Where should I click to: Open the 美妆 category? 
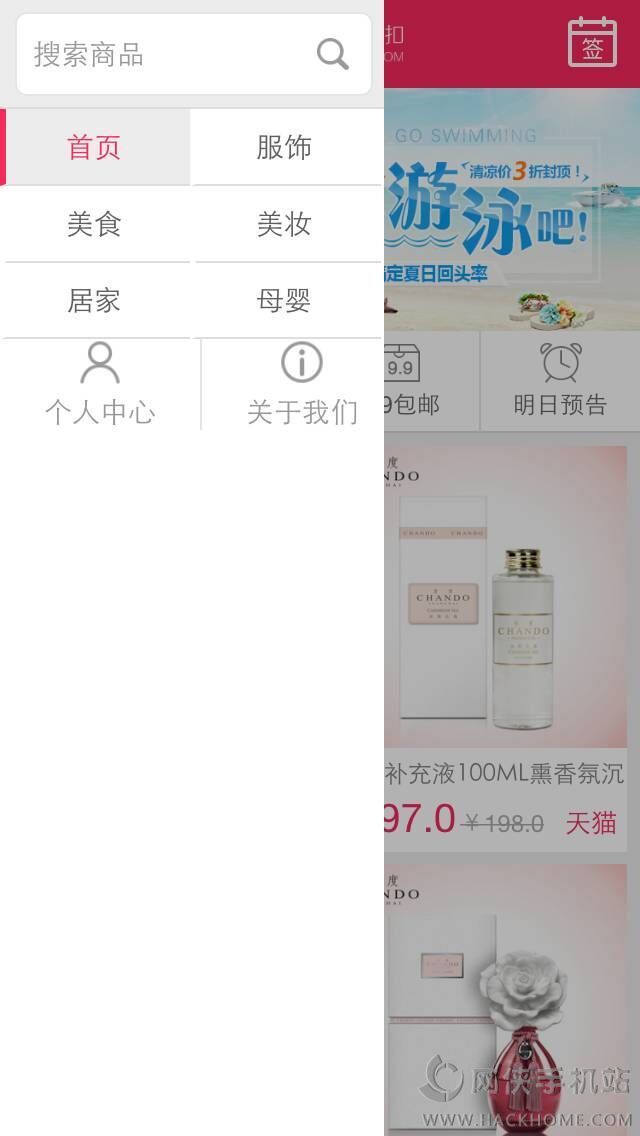tap(285, 224)
